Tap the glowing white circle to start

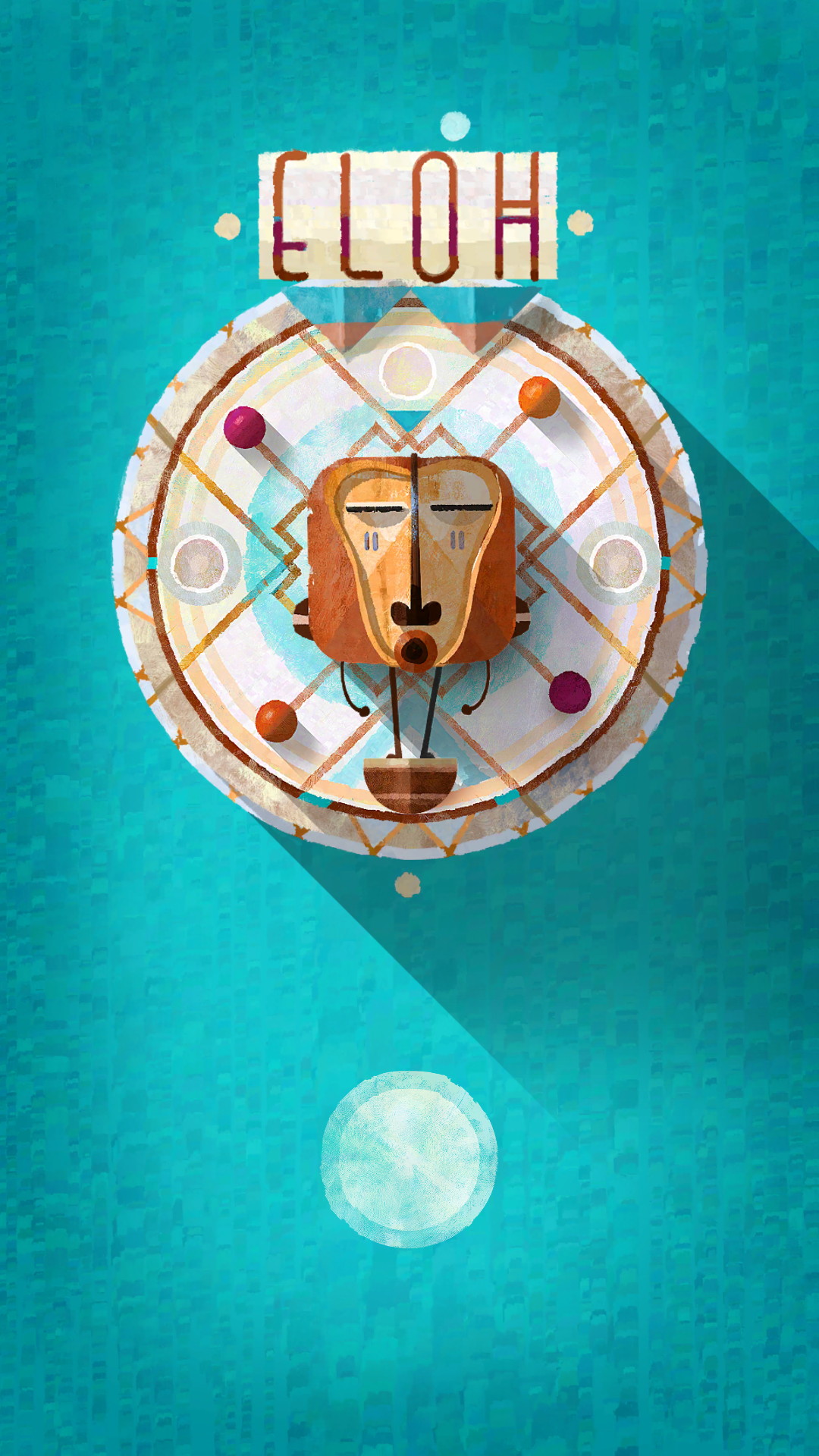coord(409,1159)
